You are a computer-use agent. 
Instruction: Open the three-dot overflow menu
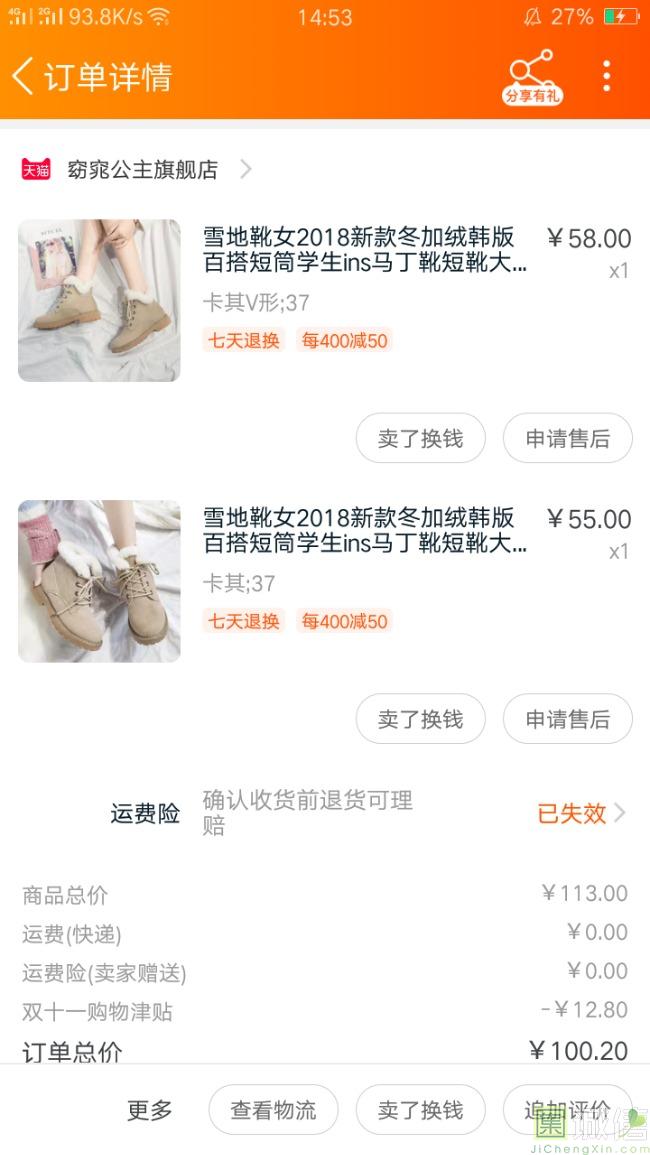pyautogui.click(x=606, y=76)
